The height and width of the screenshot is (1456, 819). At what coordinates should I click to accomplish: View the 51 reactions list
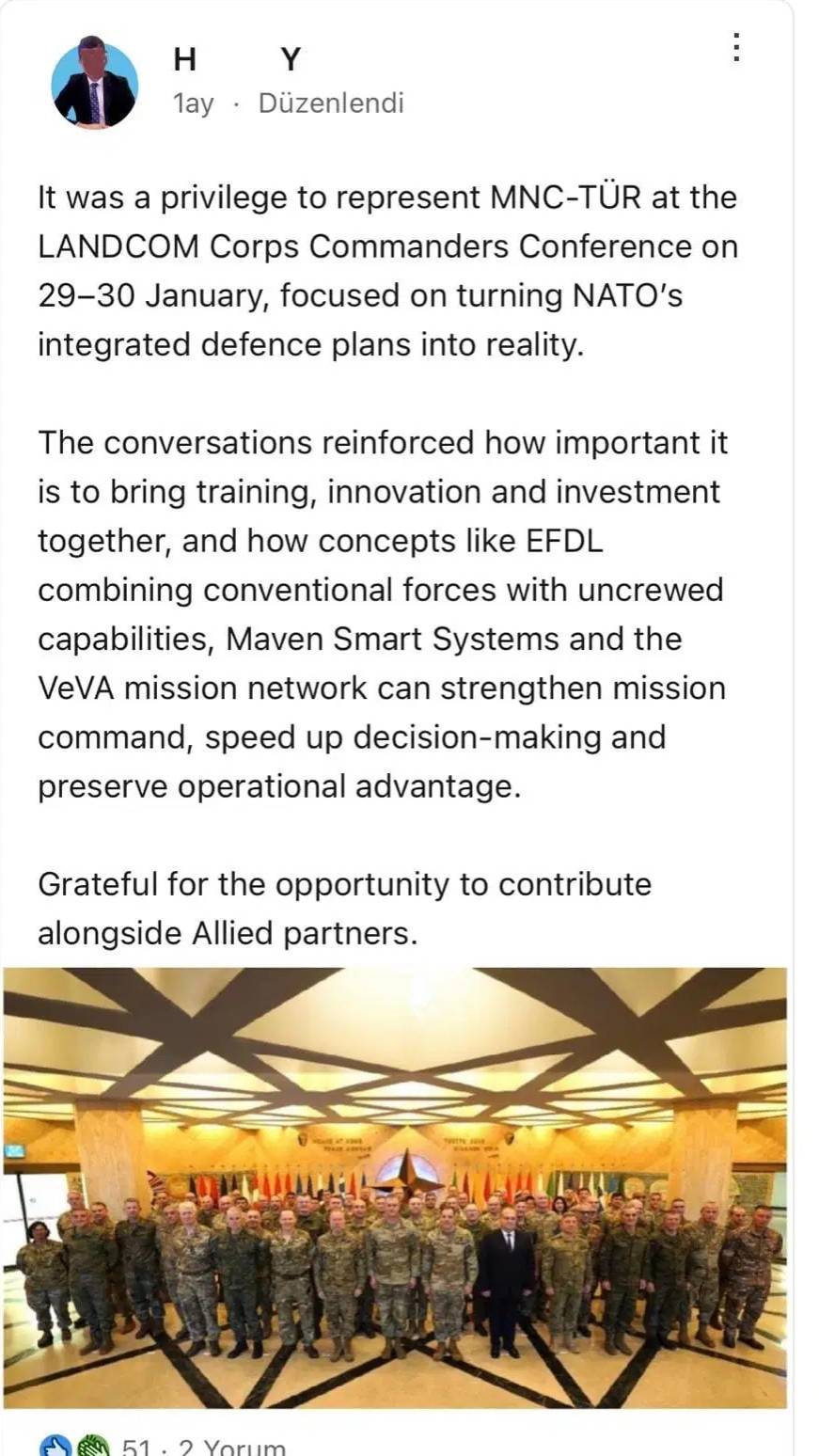pos(134,1447)
